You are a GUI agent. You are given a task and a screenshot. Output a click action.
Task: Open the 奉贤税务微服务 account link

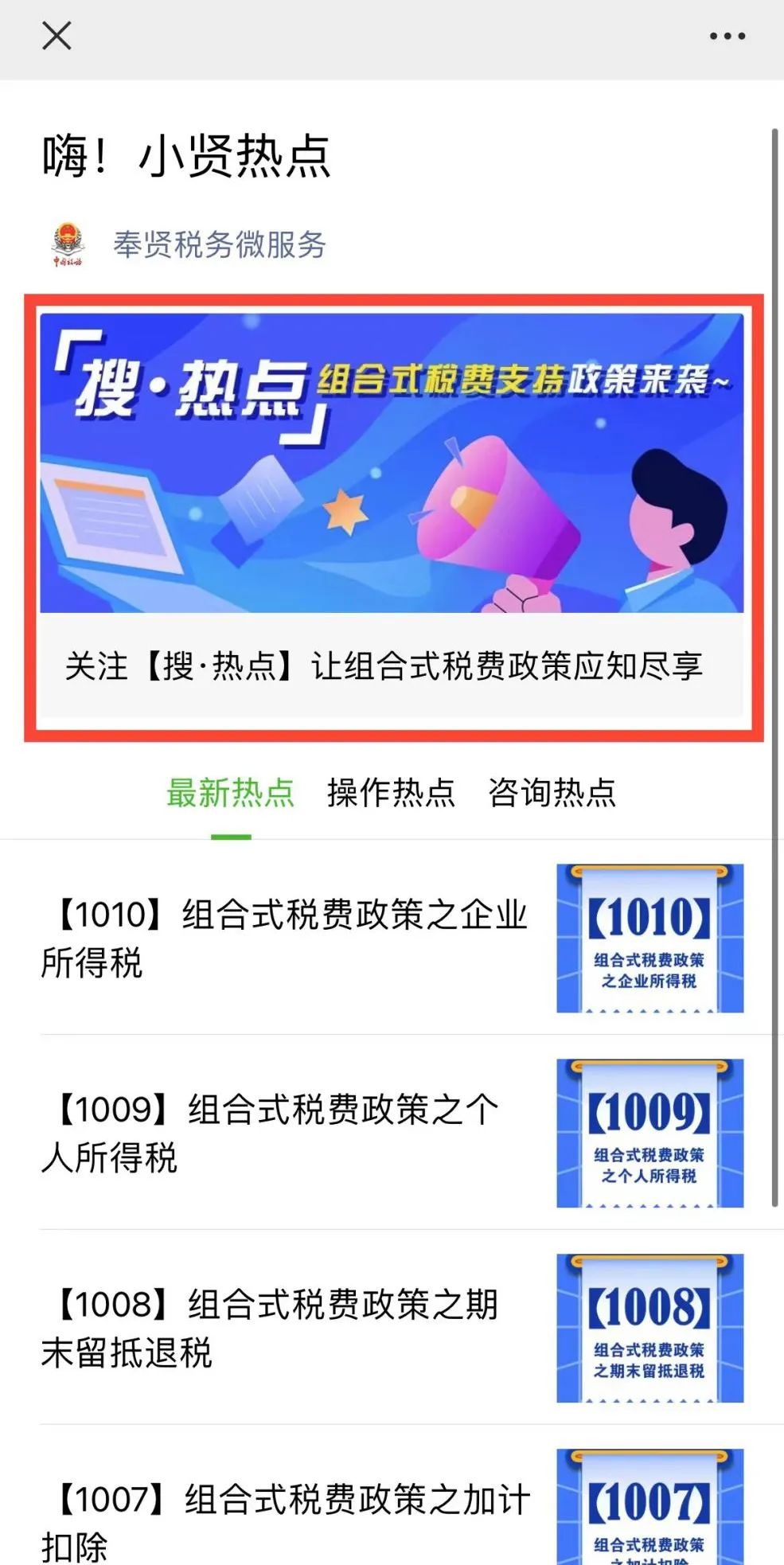[220, 244]
